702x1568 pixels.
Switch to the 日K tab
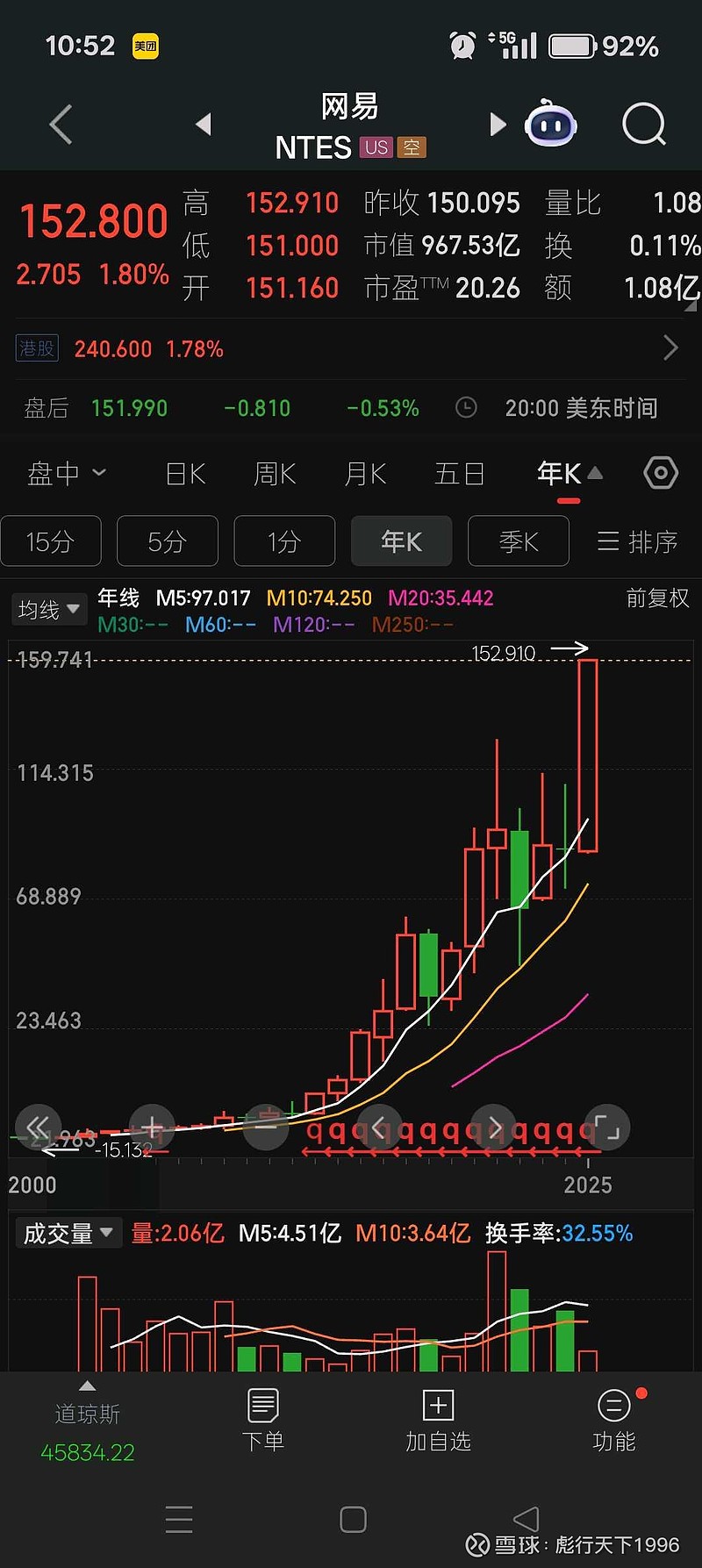[186, 474]
